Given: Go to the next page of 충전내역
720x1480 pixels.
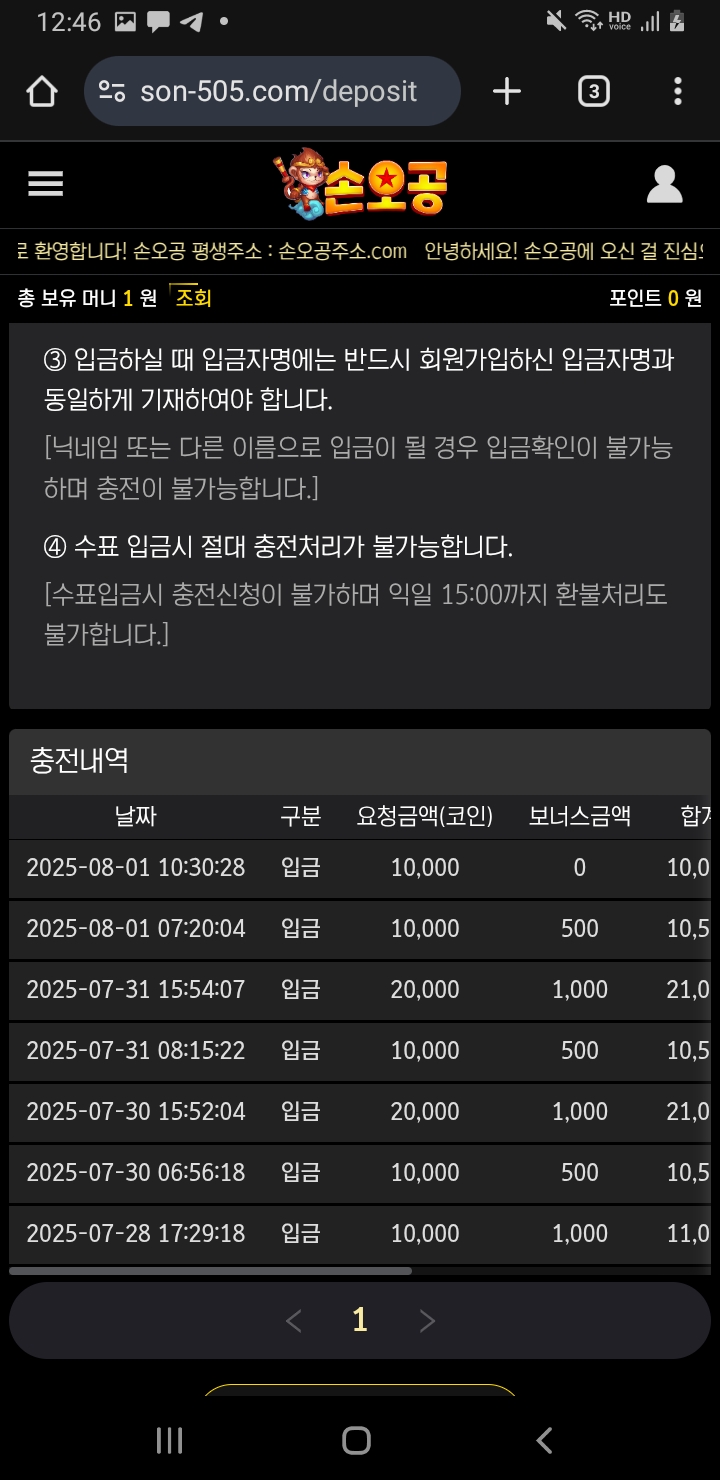Looking at the screenshot, I should pyautogui.click(x=427, y=1321).
